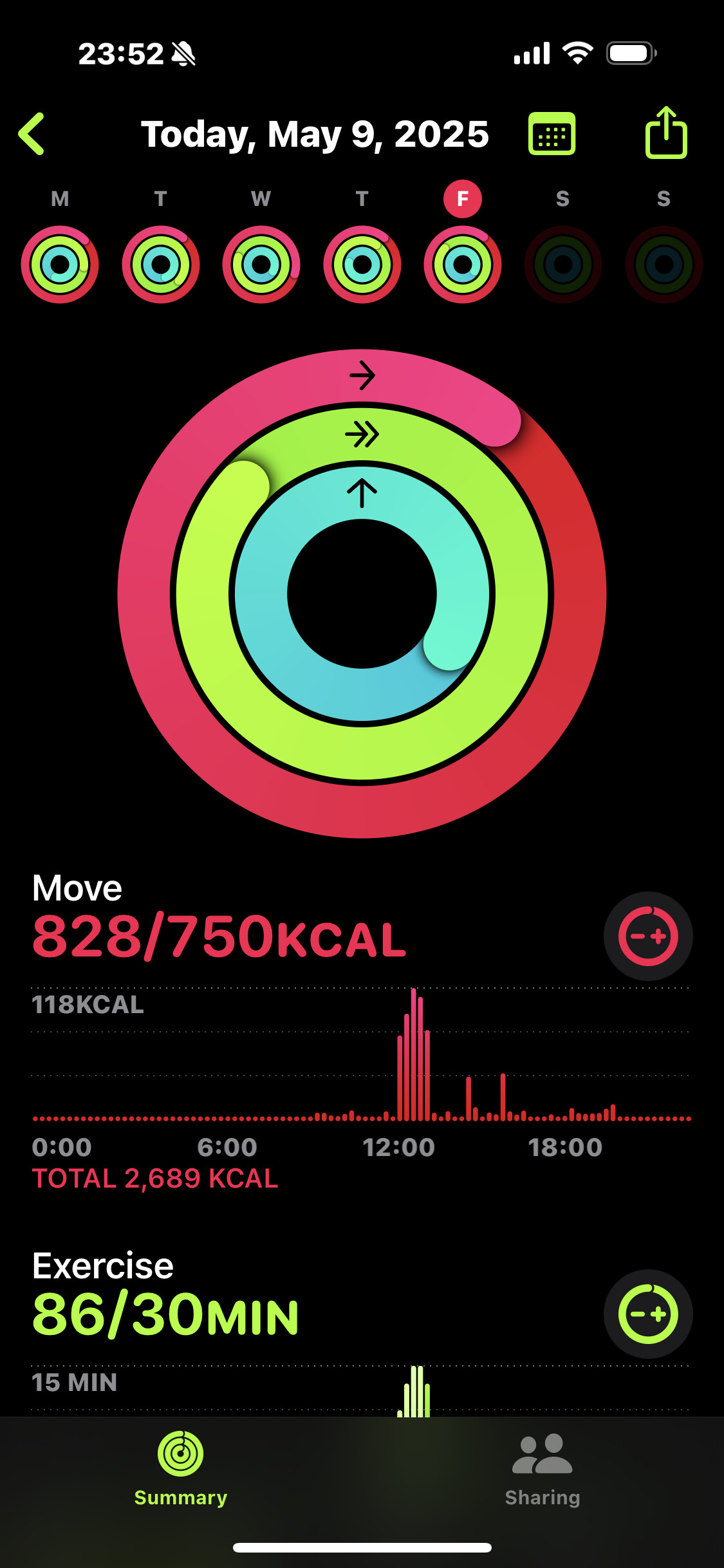Select Wednesday's activity rings
Screen dimensions: 724x1568
tap(261, 264)
